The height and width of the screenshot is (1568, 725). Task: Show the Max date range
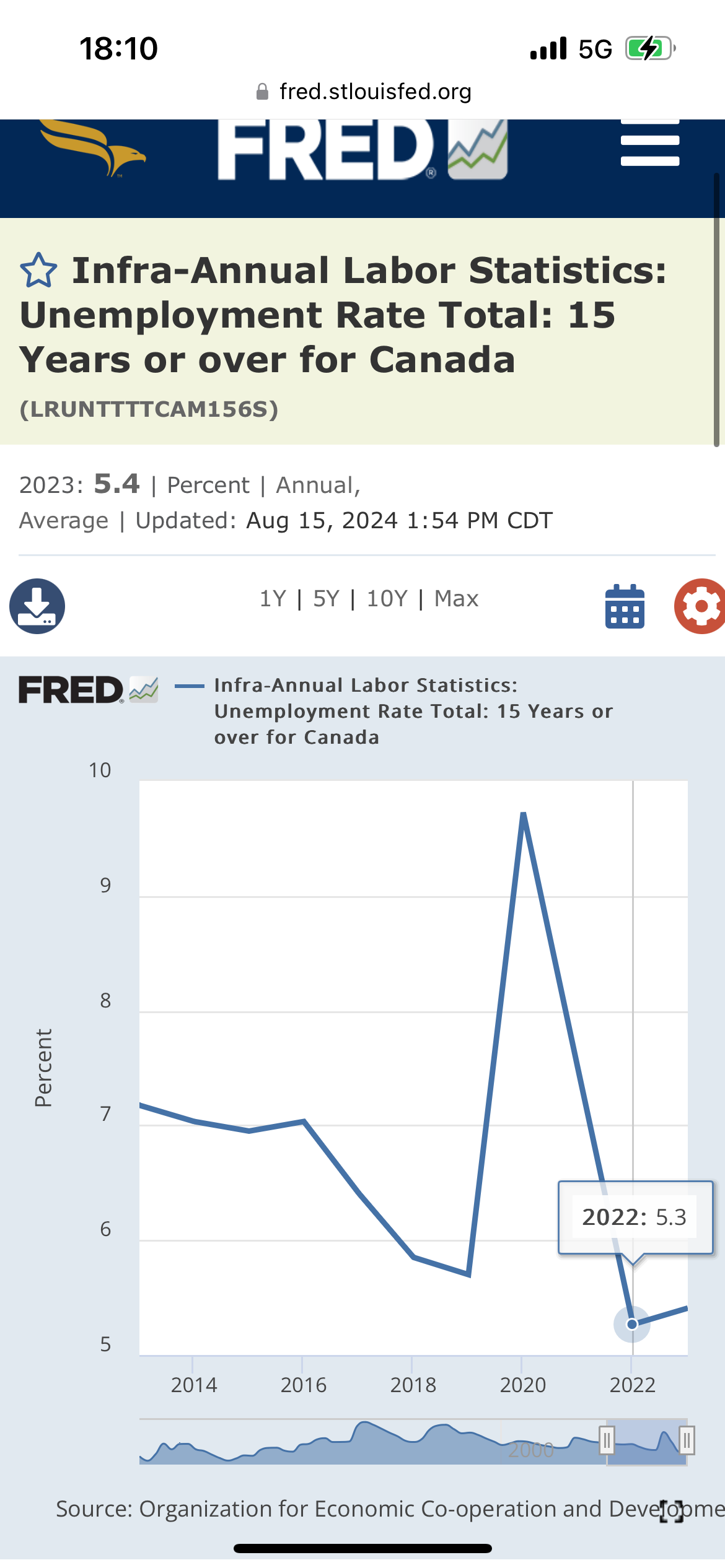[x=457, y=599]
